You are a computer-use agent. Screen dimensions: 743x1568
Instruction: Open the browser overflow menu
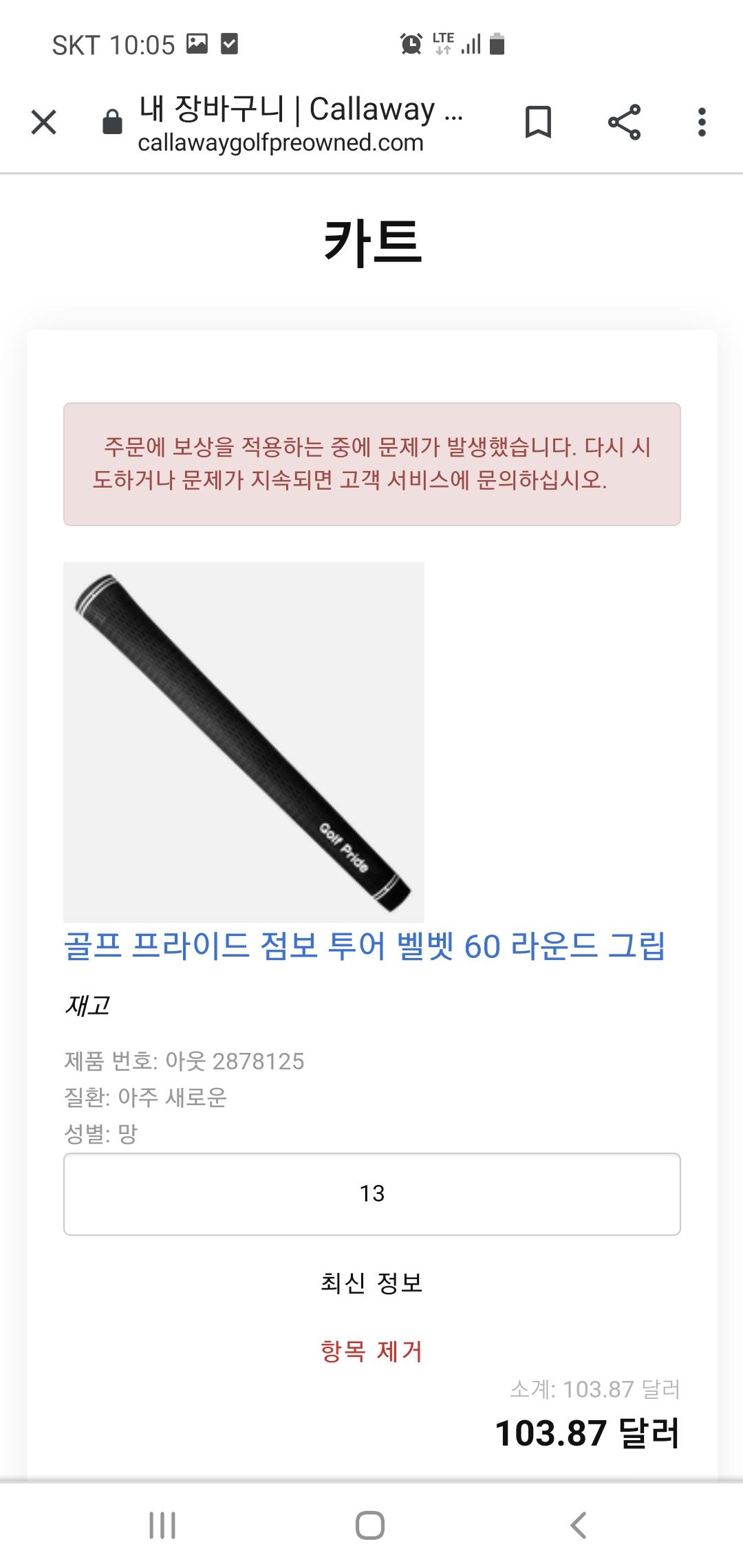pyautogui.click(x=702, y=122)
